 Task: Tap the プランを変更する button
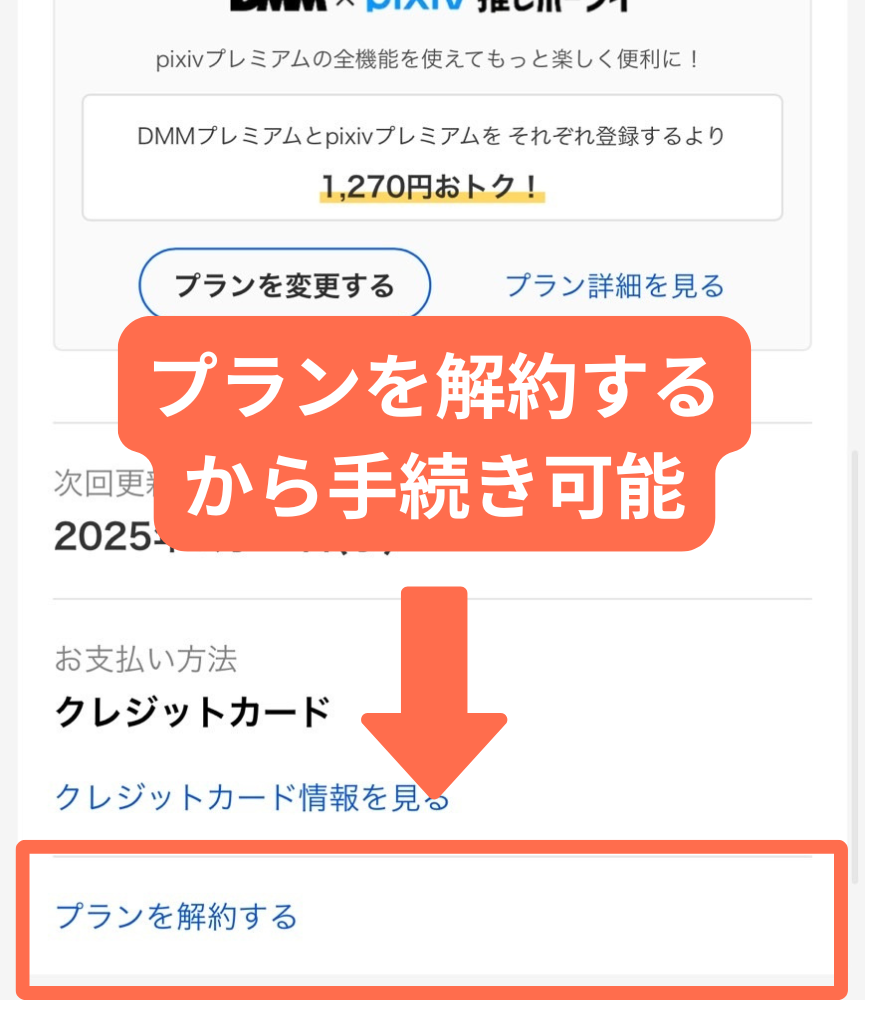(x=284, y=286)
